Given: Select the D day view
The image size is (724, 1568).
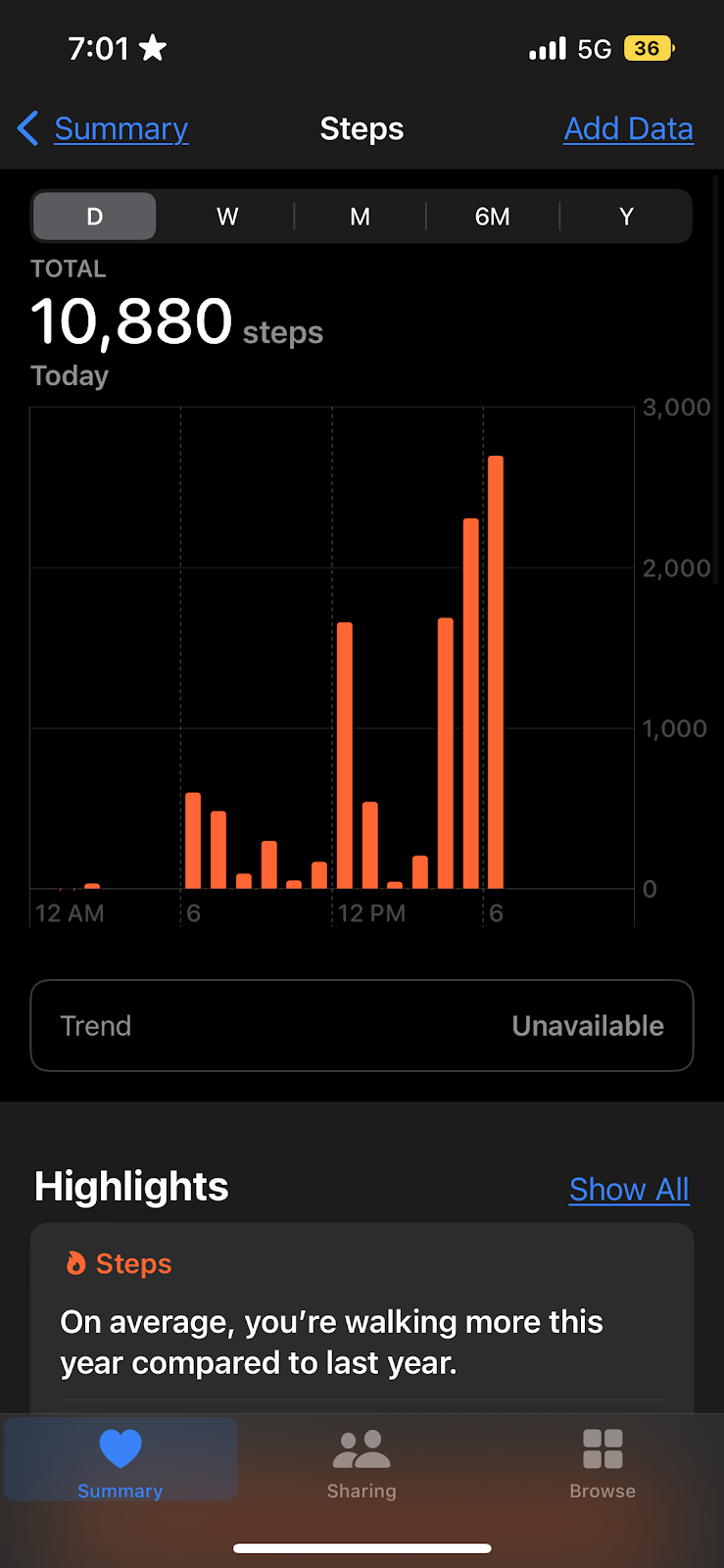Looking at the screenshot, I should [x=95, y=217].
